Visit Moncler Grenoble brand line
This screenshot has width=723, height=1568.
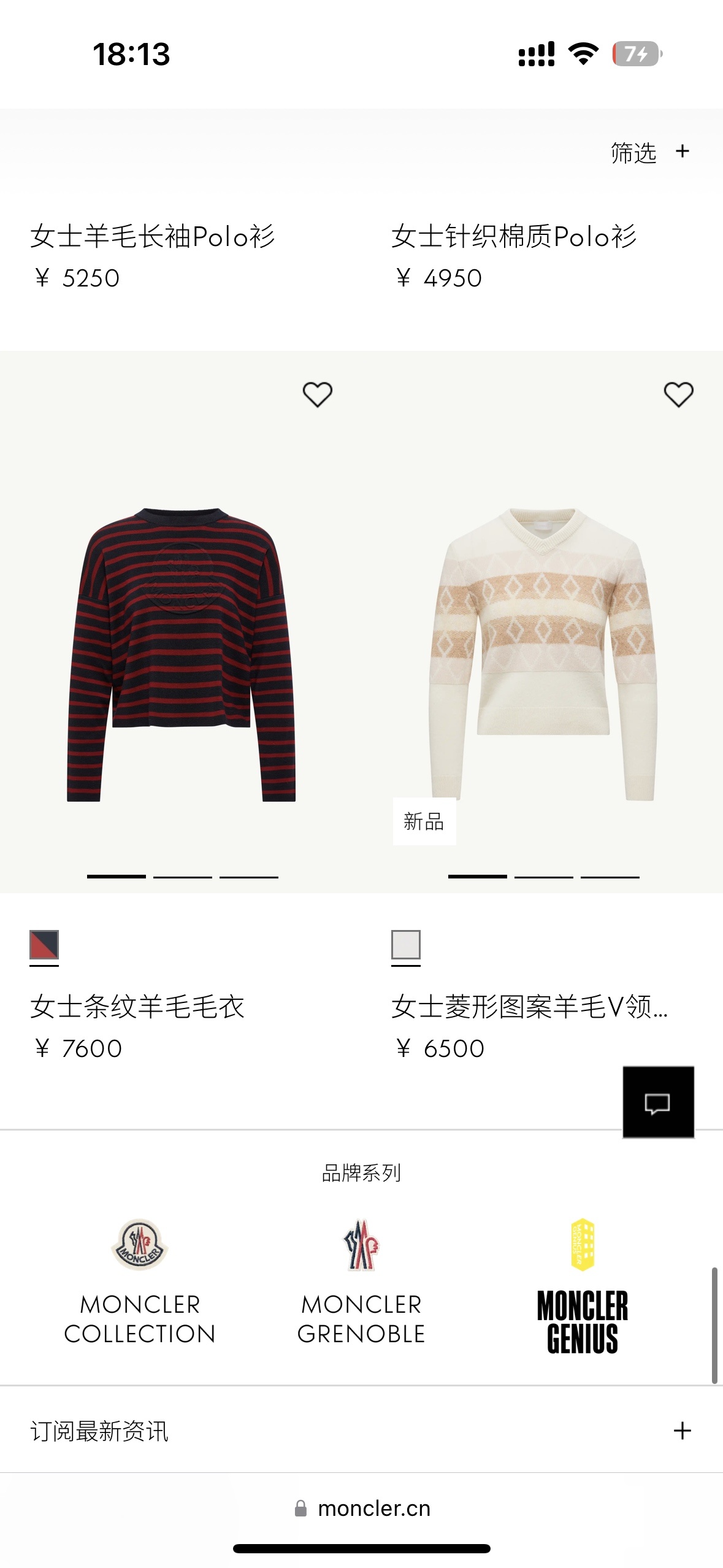coord(361,1282)
